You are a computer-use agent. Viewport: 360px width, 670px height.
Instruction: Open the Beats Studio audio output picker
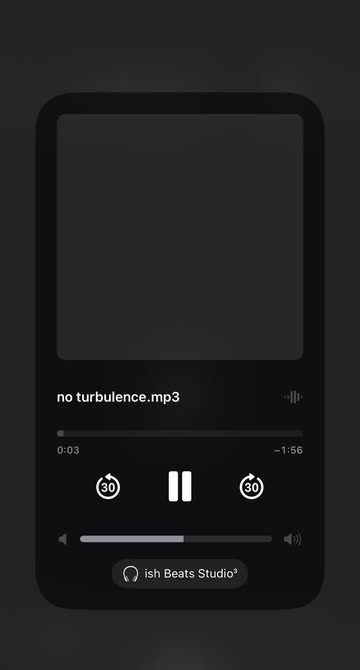coord(180,573)
